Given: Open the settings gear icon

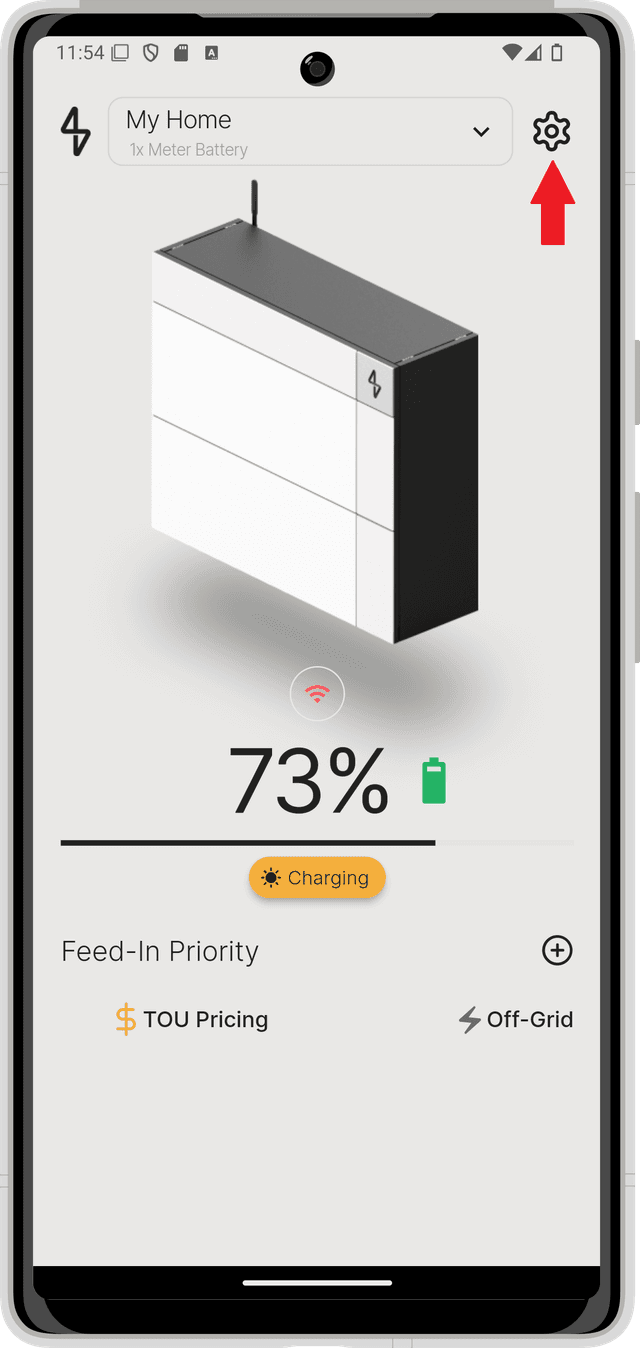Looking at the screenshot, I should (551, 132).
